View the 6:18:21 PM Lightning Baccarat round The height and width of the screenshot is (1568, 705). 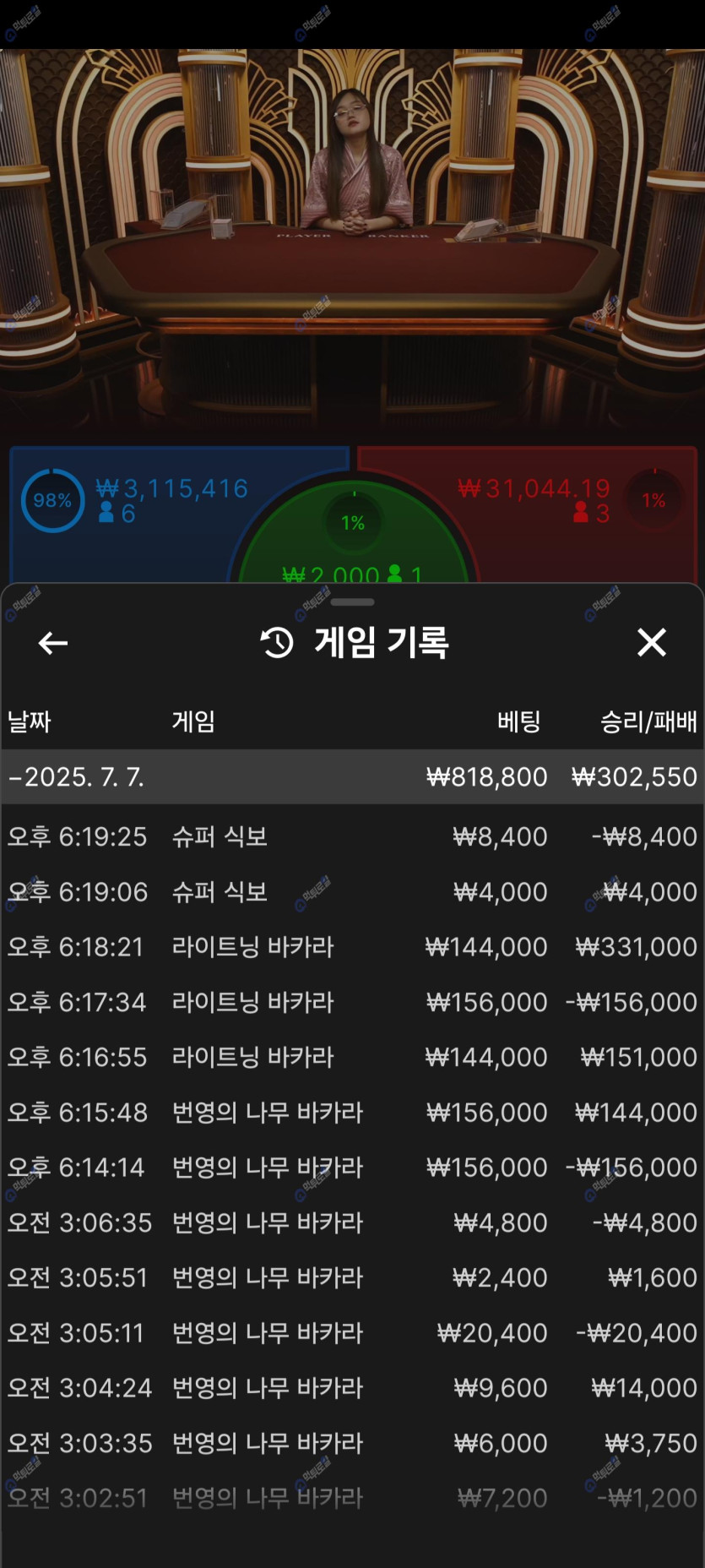[x=352, y=947]
